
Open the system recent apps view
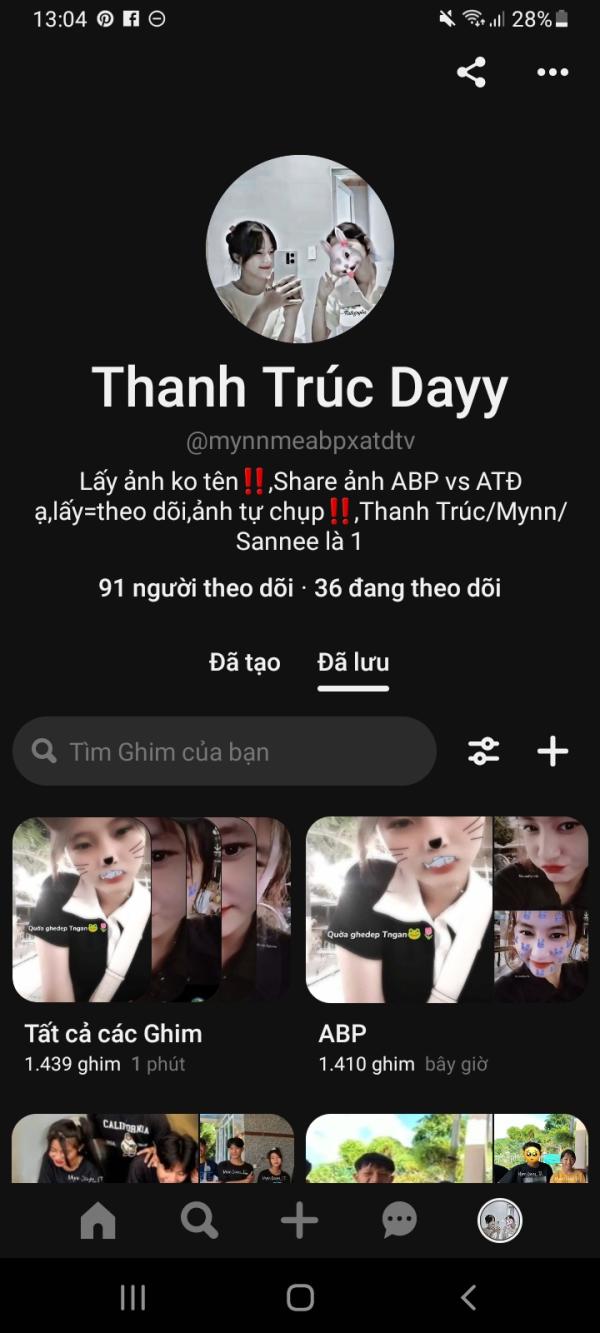click(133, 1298)
